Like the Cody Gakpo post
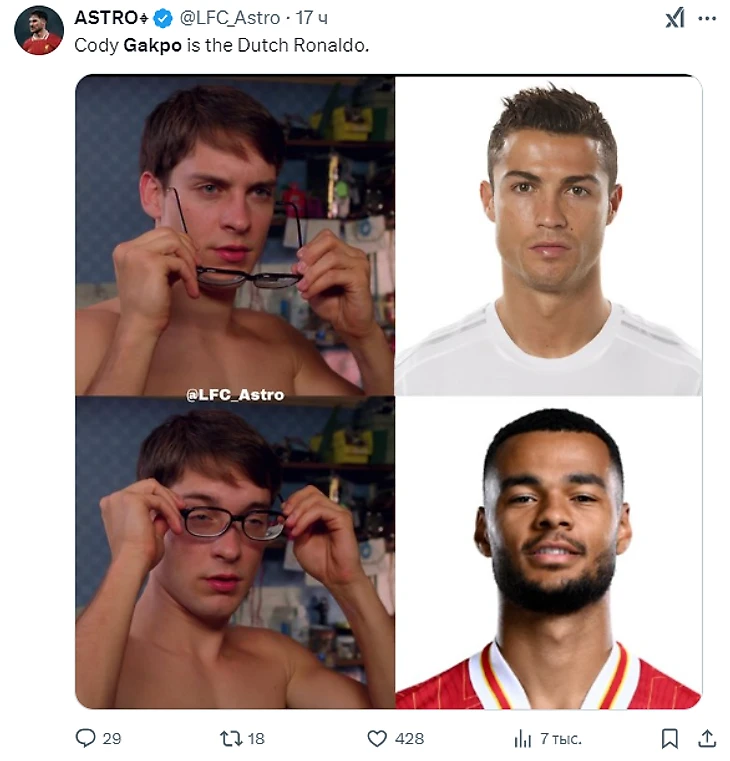 click(377, 738)
